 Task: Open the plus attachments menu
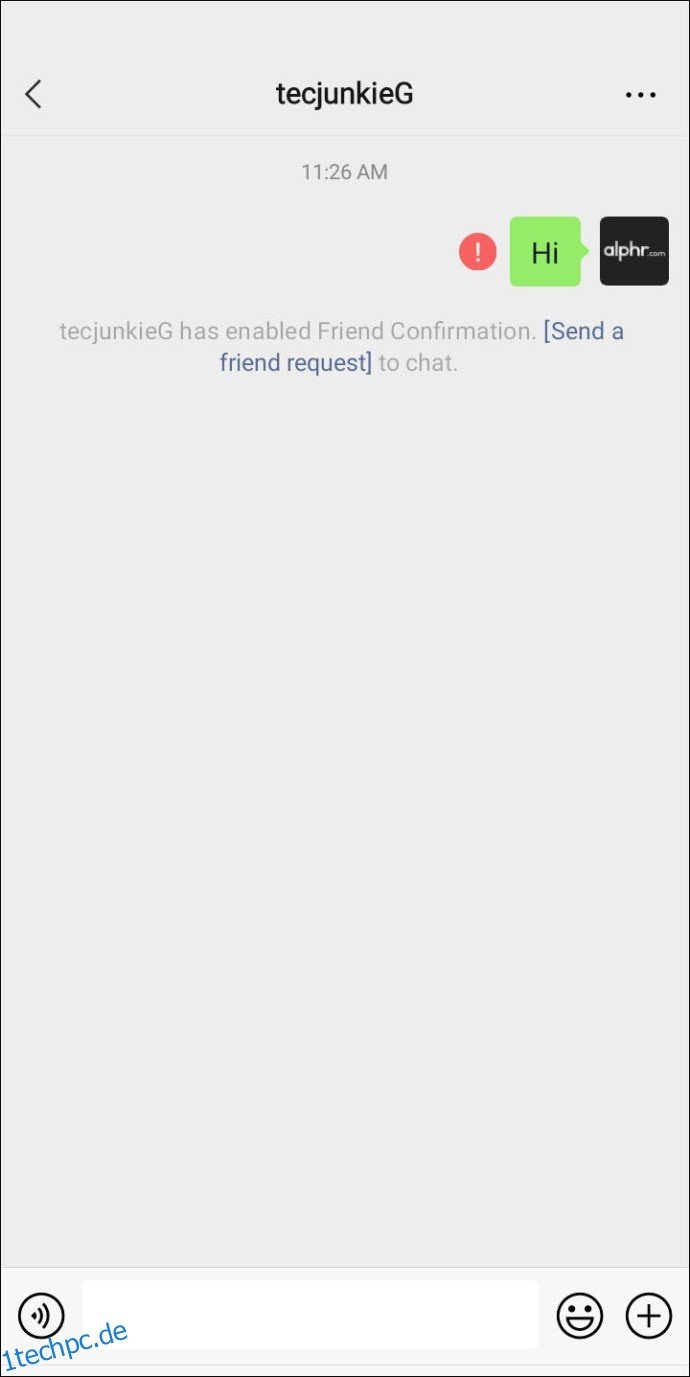[649, 1315]
